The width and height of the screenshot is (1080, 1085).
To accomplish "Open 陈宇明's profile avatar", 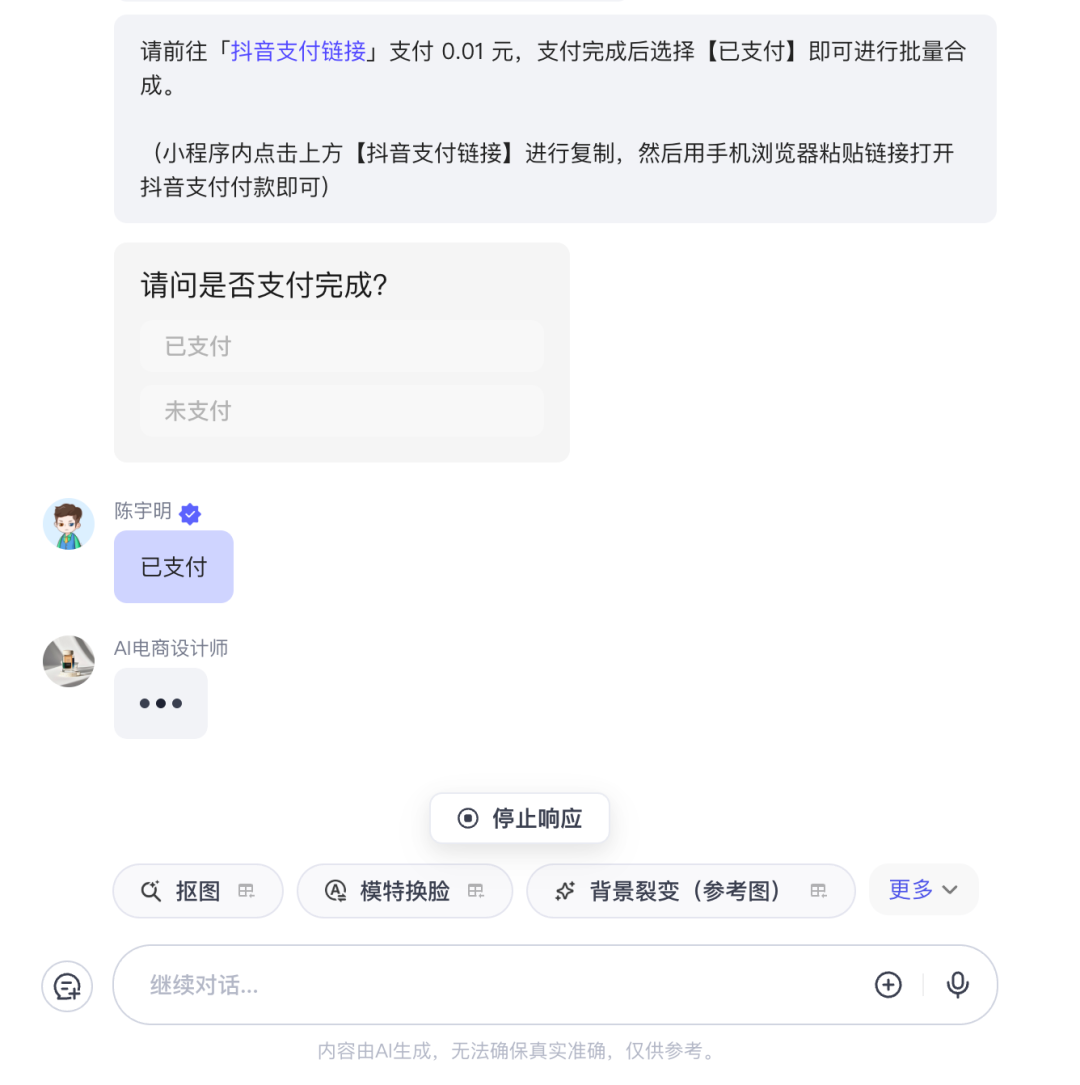I will coord(69,525).
